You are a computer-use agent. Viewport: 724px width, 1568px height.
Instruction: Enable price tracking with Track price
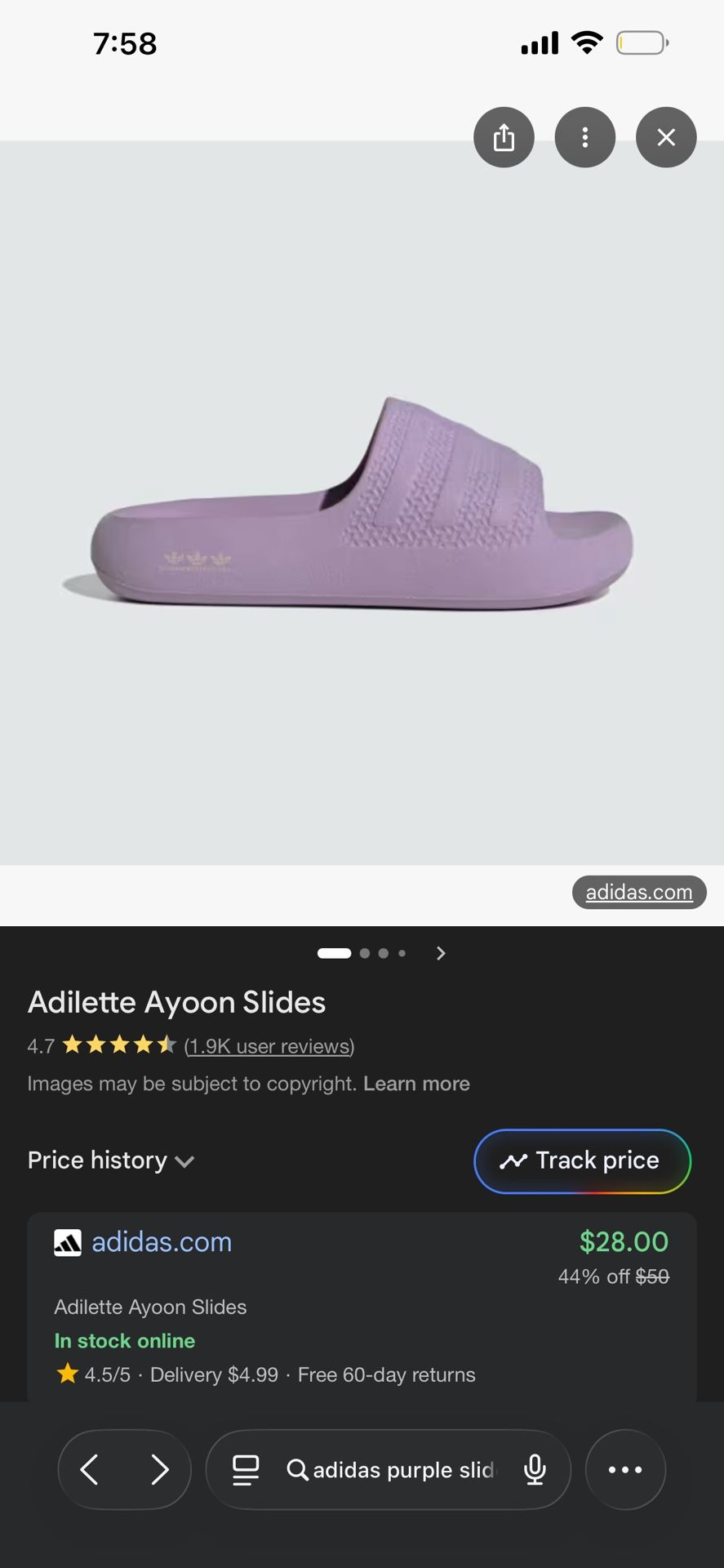(x=581, y=1160)
